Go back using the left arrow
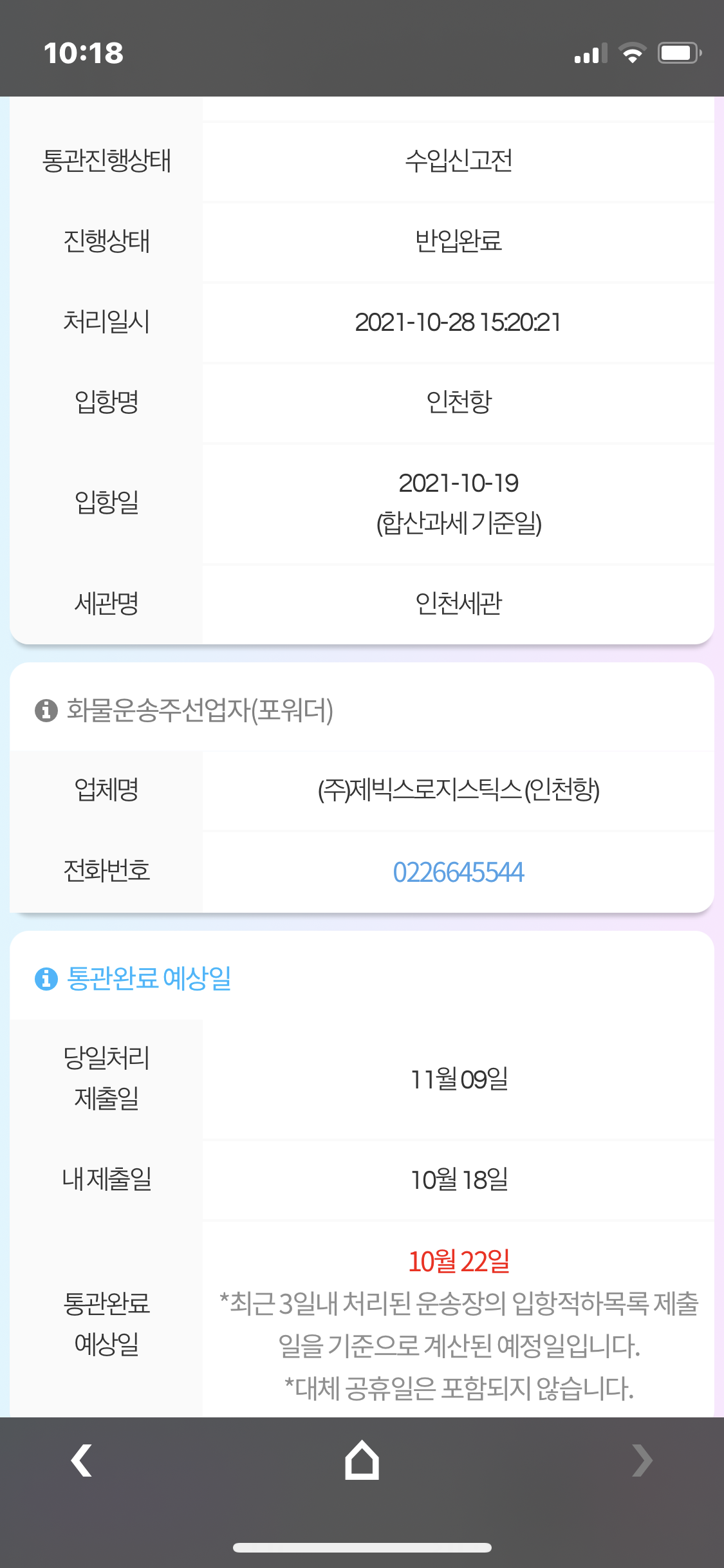 pos(82,1460)
